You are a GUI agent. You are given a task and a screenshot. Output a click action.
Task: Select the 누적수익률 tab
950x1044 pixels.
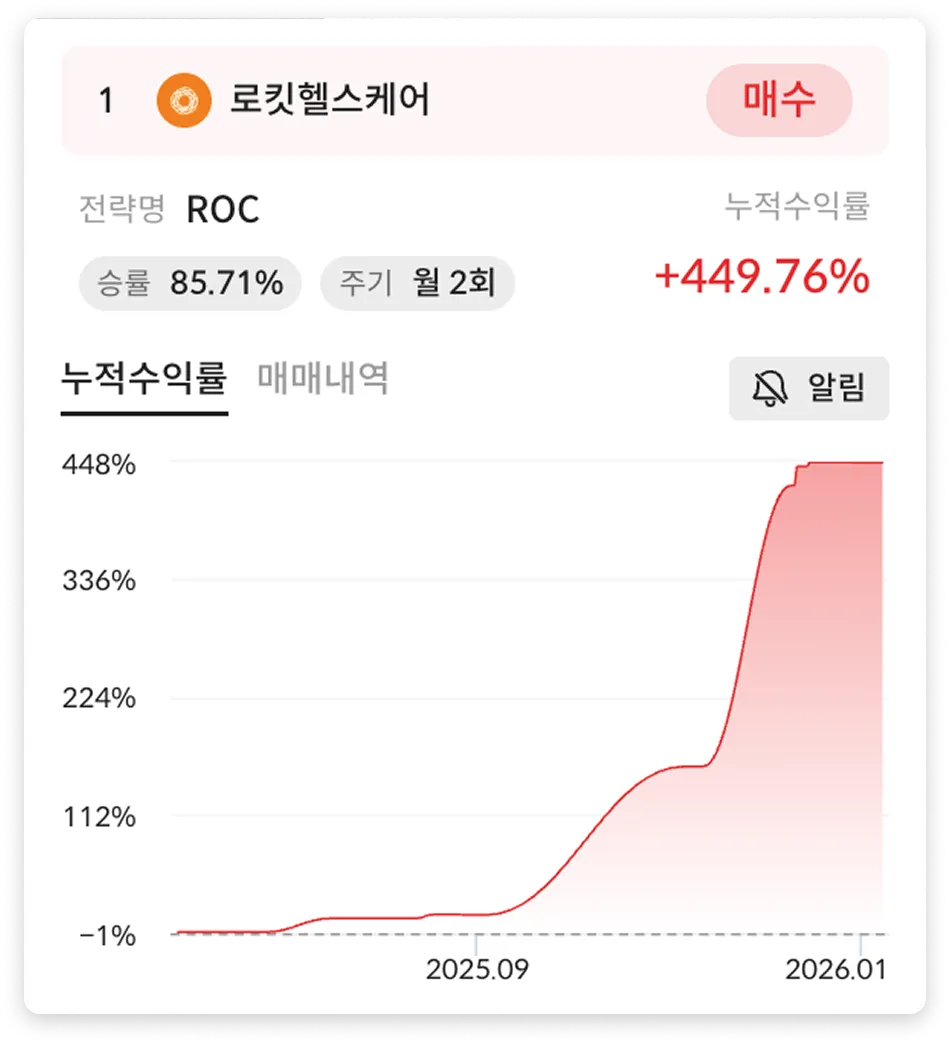(144, 379)
